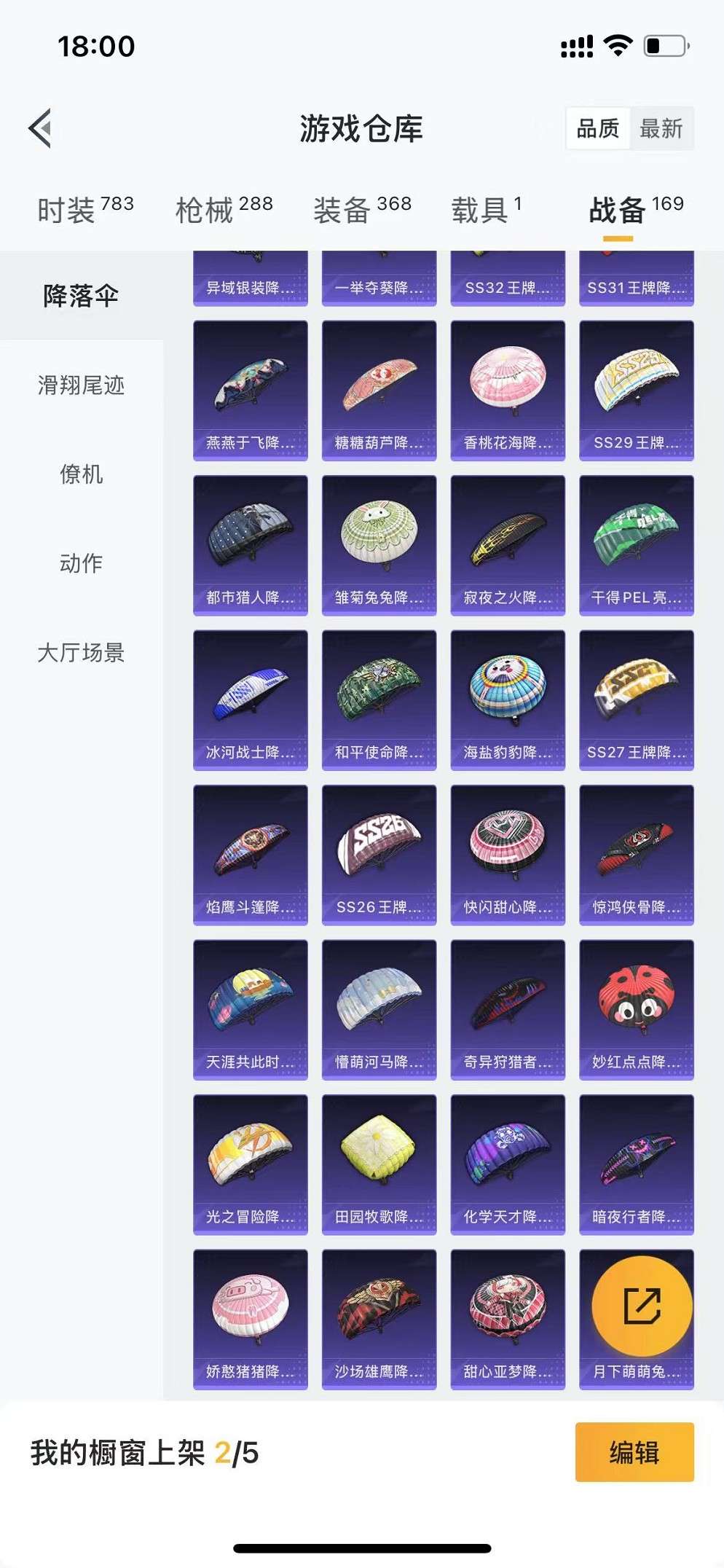Select the 大厅场景 category
Image resolution: width=724 pixels, height=1568 pixels.
81,652
